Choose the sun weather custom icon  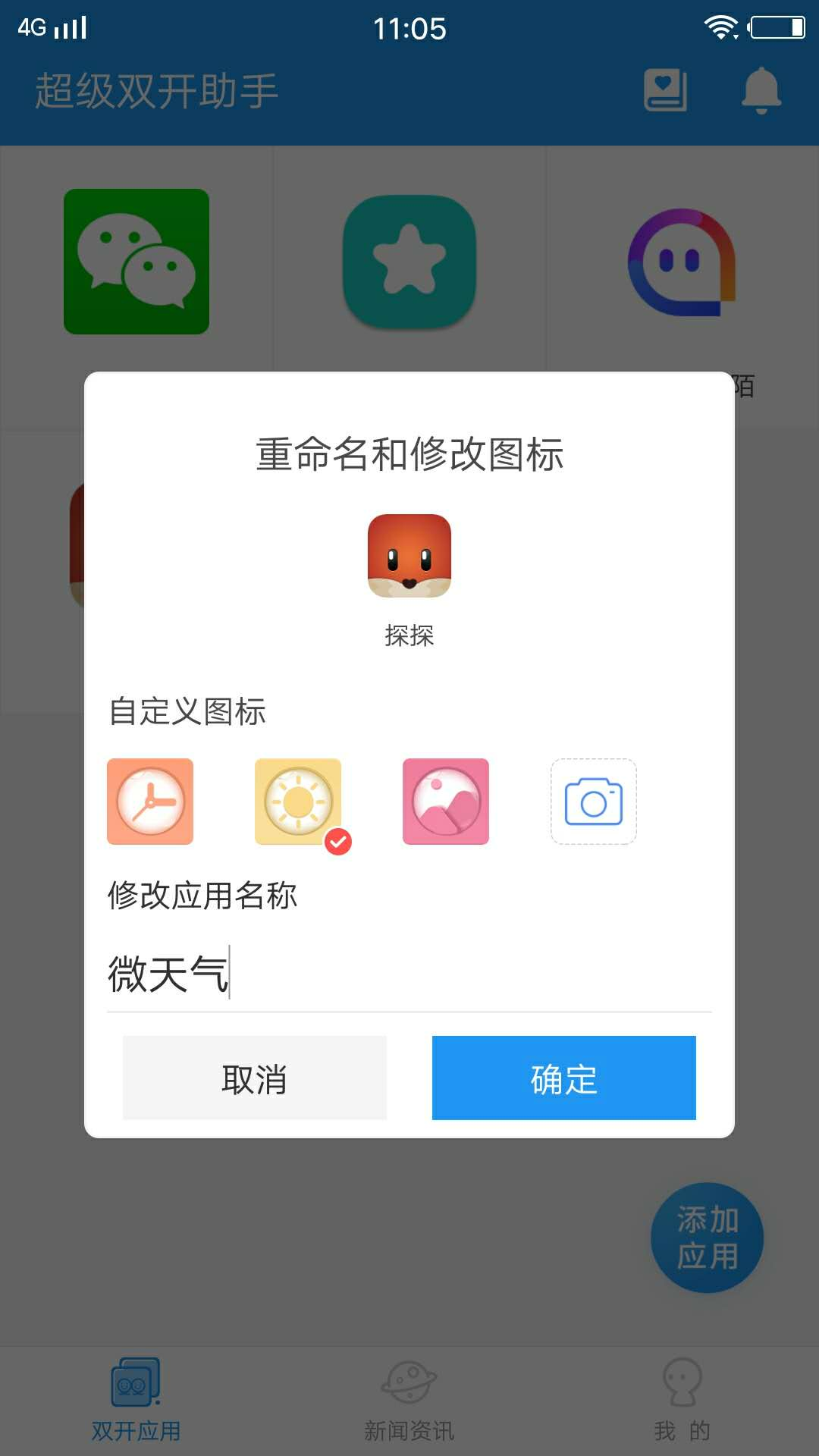point(298,802)
